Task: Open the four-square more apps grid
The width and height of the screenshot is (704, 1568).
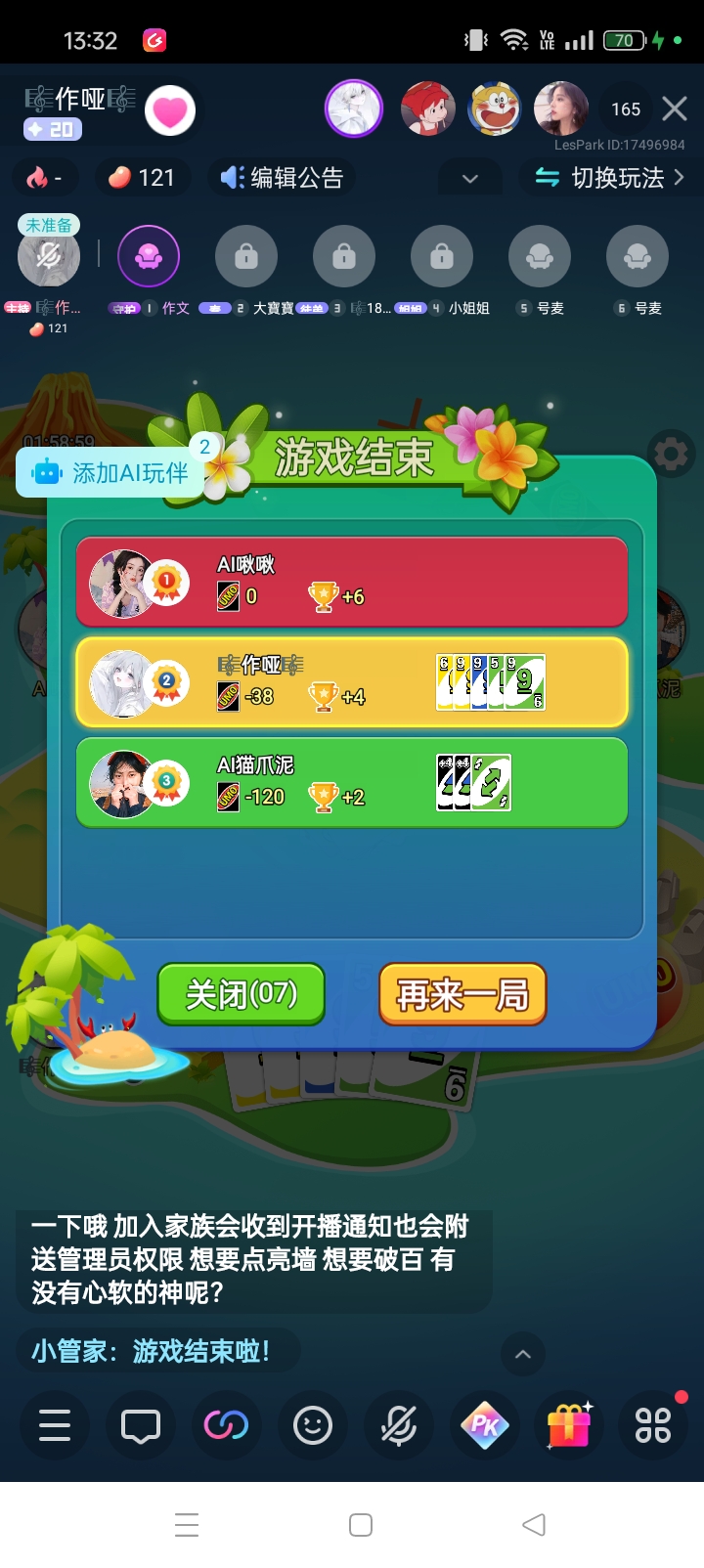Action: 653,1426
